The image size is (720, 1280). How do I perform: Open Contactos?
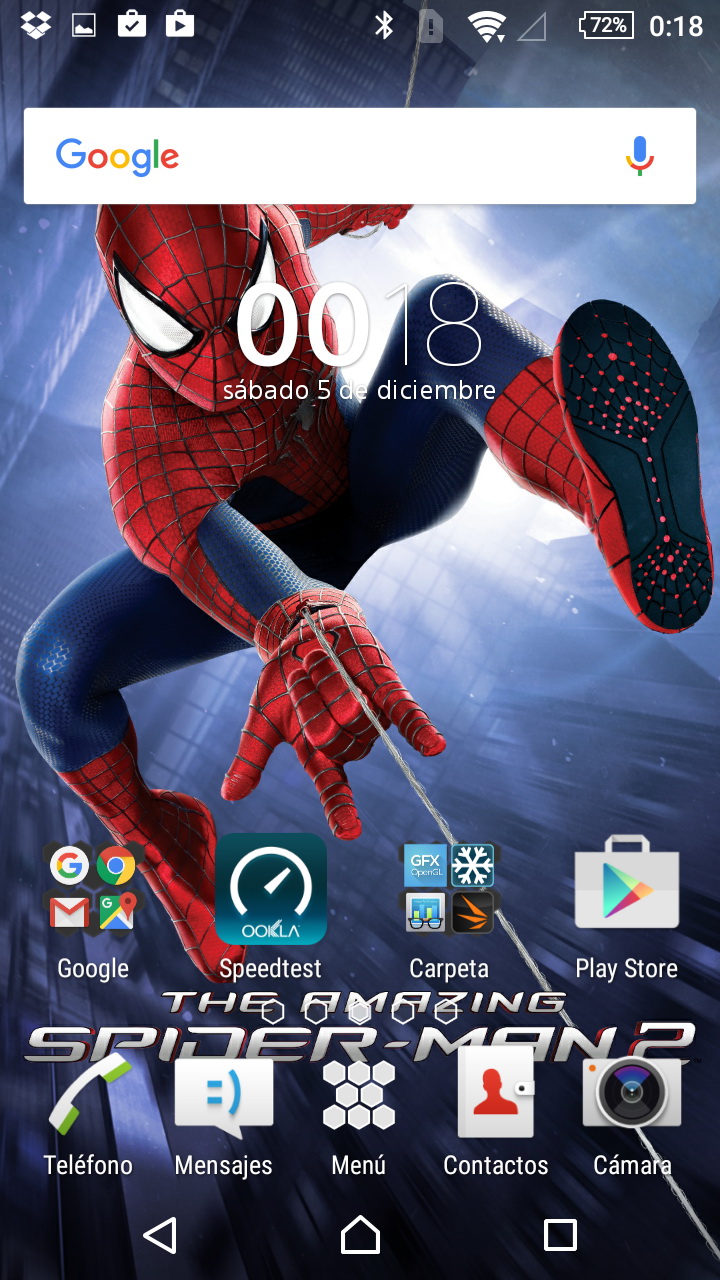pyautogui.click(x=495, y=1098)
